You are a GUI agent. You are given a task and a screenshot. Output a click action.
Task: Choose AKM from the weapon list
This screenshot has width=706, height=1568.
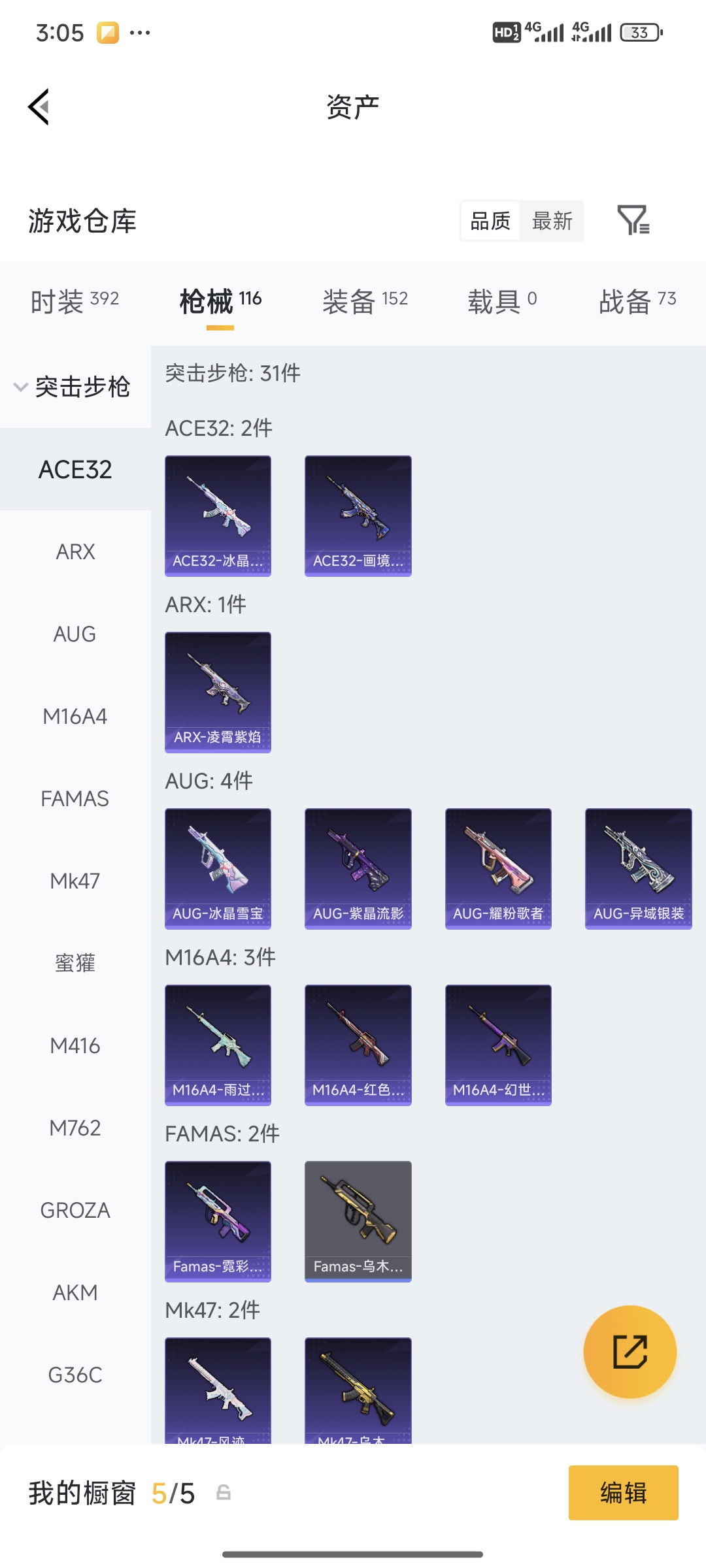click(x=75, y=1293)
